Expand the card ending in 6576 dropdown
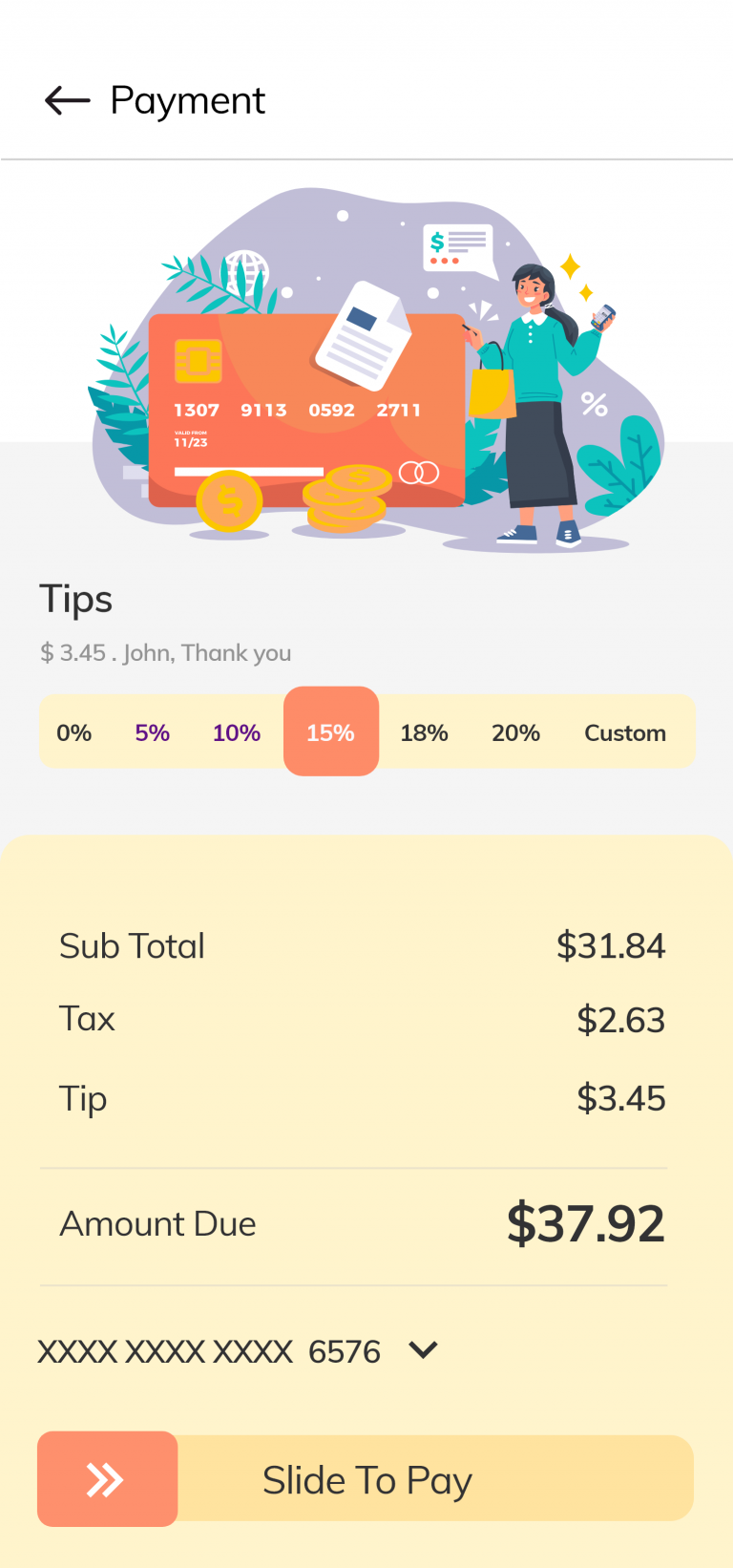 coord(423,1350)
